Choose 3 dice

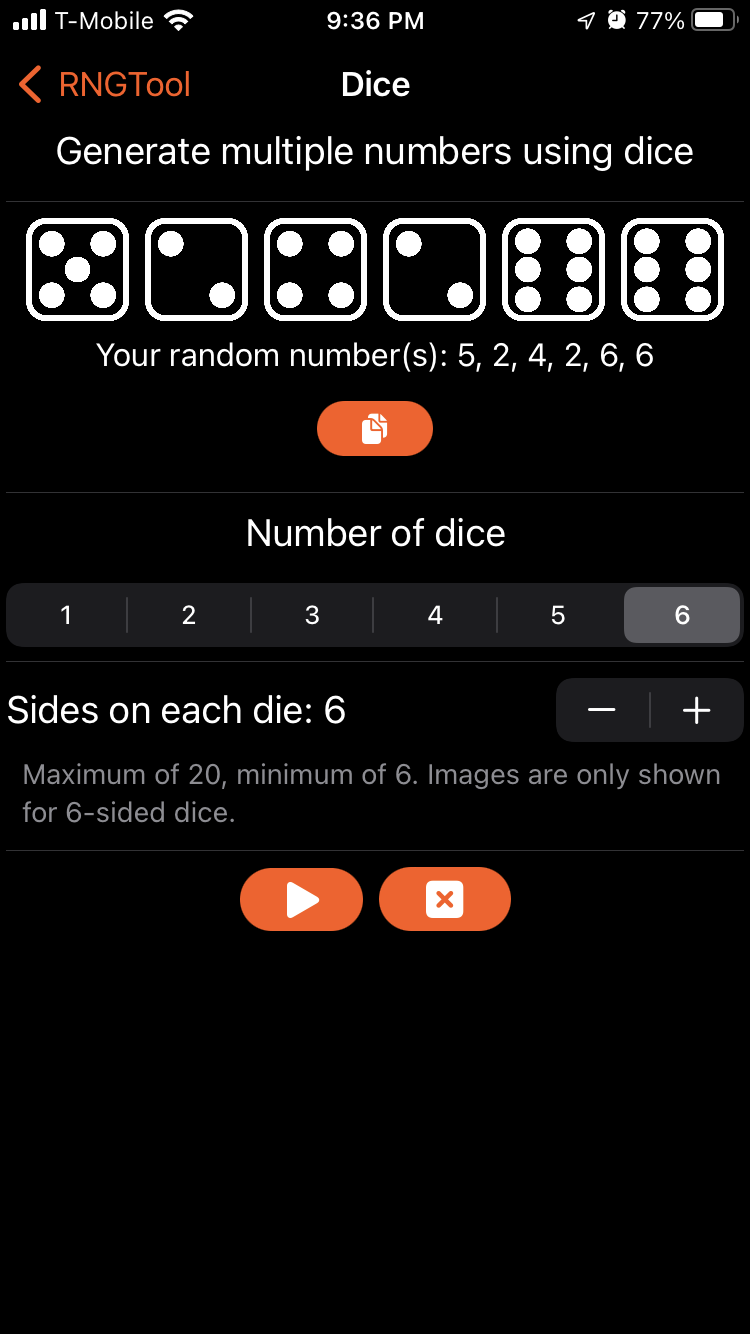[312, 615]
